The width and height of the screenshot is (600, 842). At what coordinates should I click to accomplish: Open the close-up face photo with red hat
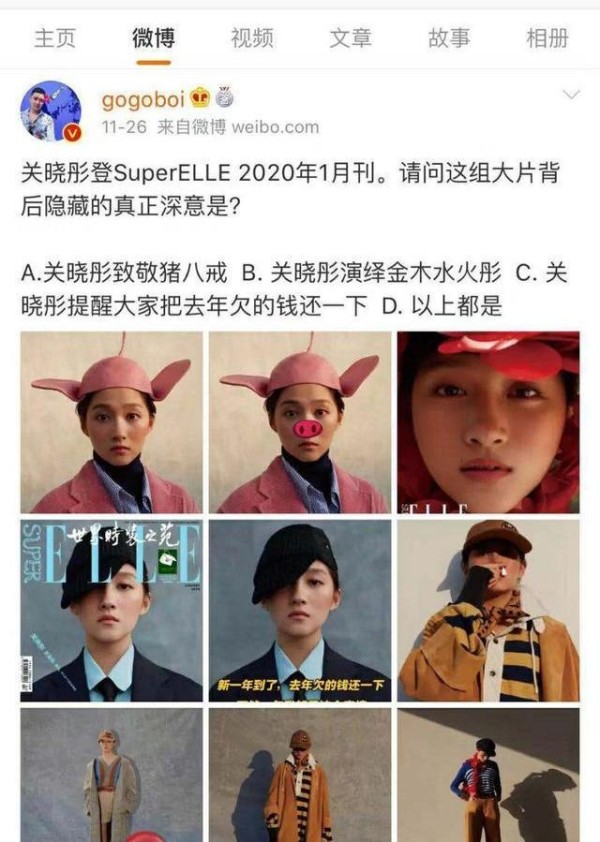coord(488,422)
